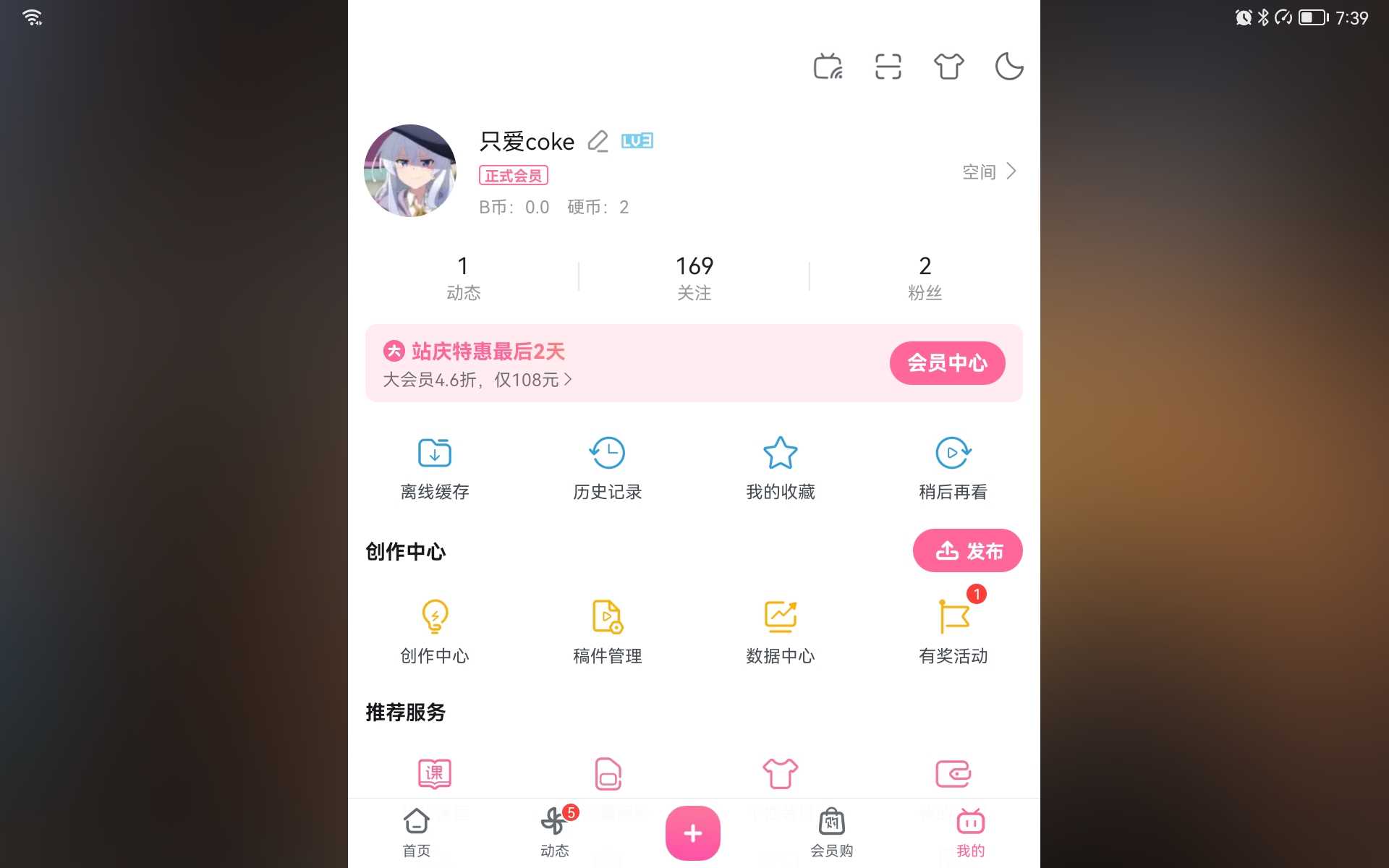The image size is (1389, 868).
Task: Switch to the 首页 home tab
Action: click(416, 833)
